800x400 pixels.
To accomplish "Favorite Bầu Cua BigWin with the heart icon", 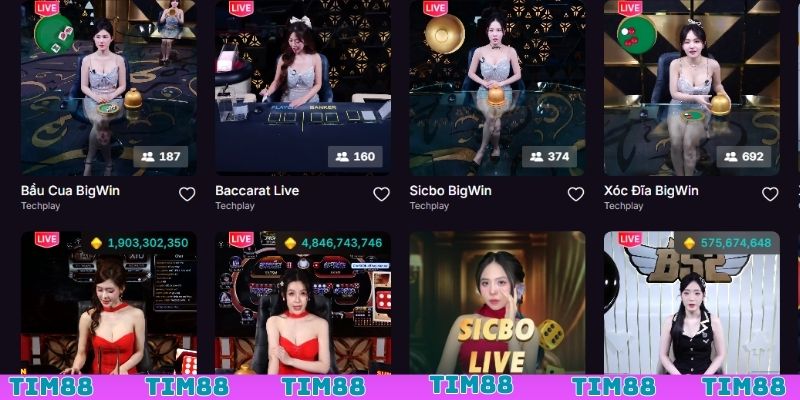I will 187,194.
